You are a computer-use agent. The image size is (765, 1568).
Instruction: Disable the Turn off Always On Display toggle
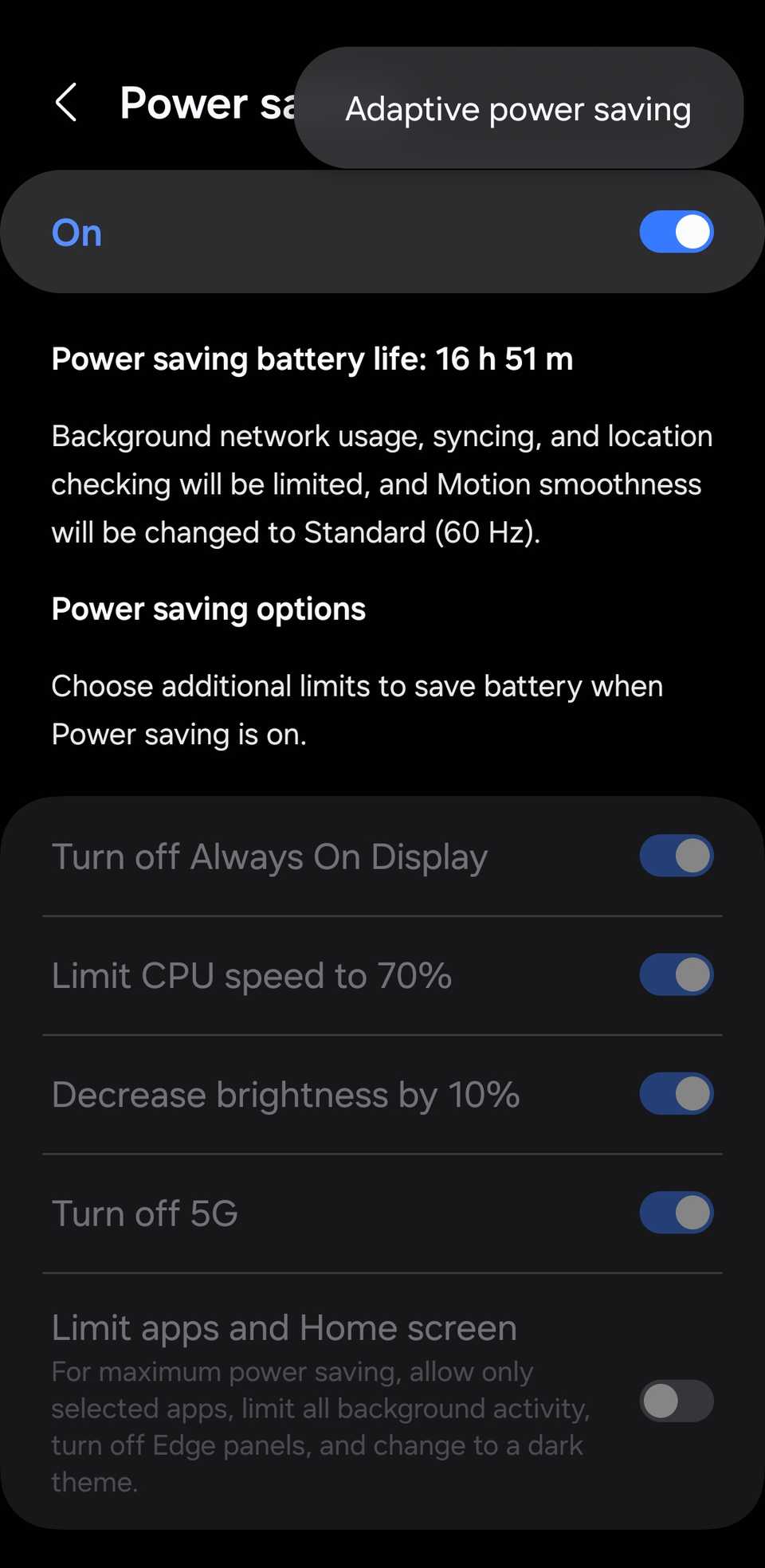tap(676, 855)
